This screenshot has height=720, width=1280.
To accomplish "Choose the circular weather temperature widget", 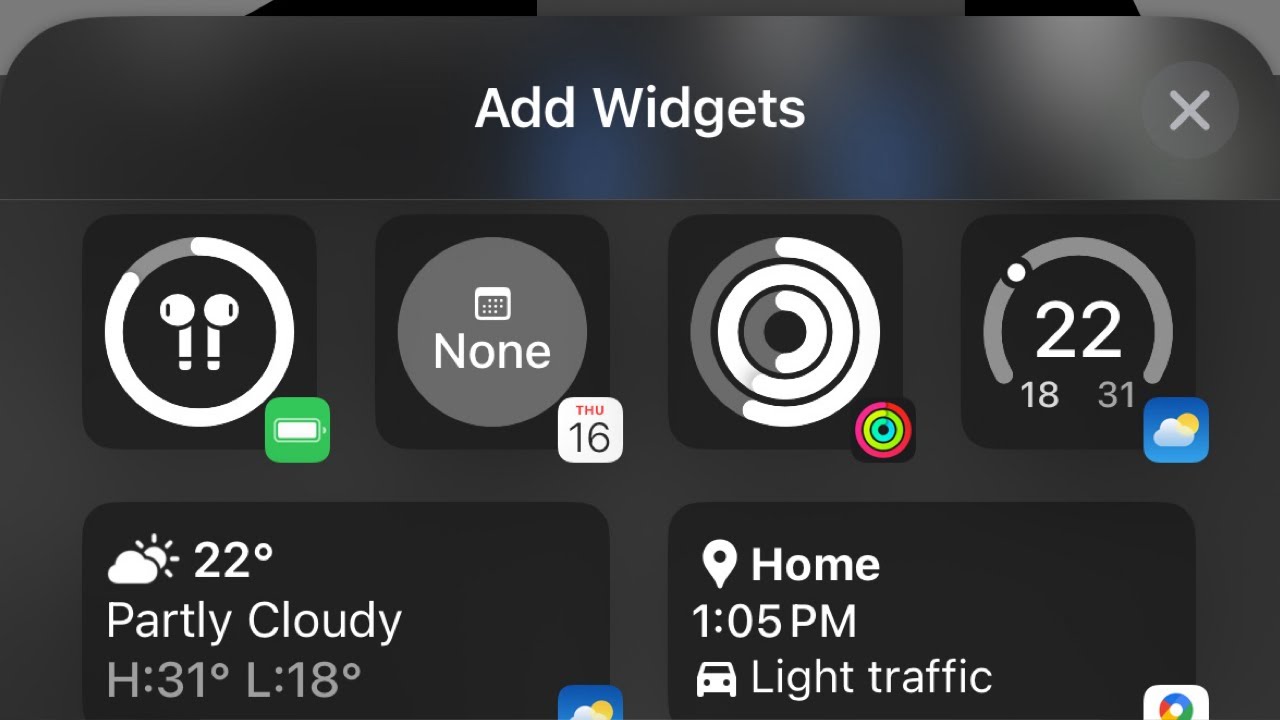I will point(1078,332).
